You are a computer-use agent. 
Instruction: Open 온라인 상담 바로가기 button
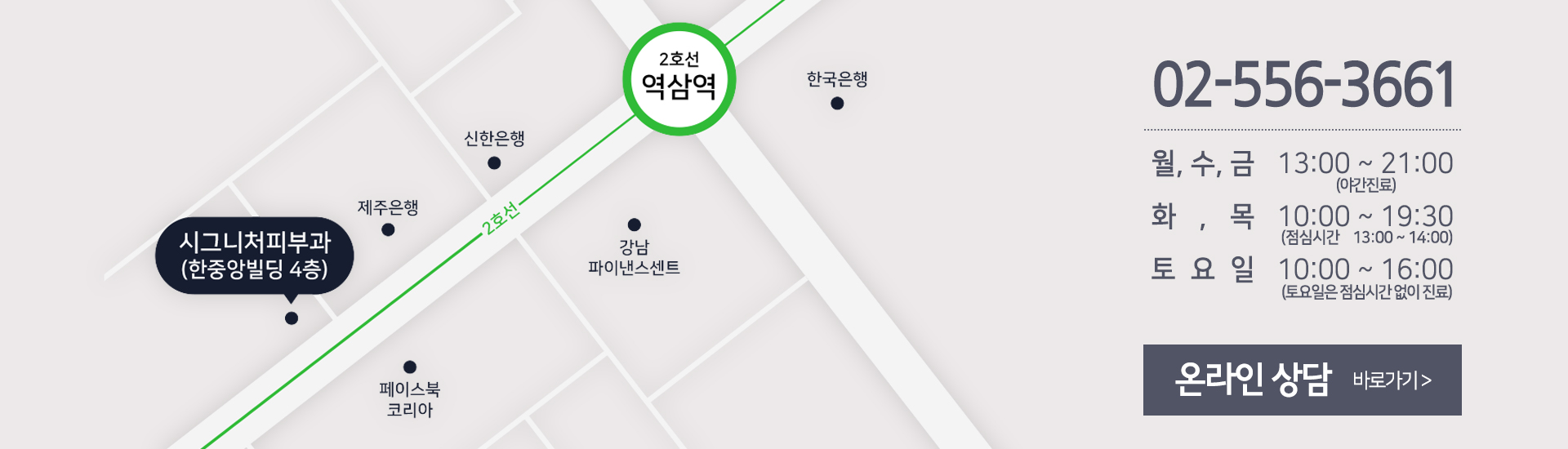1302,380
